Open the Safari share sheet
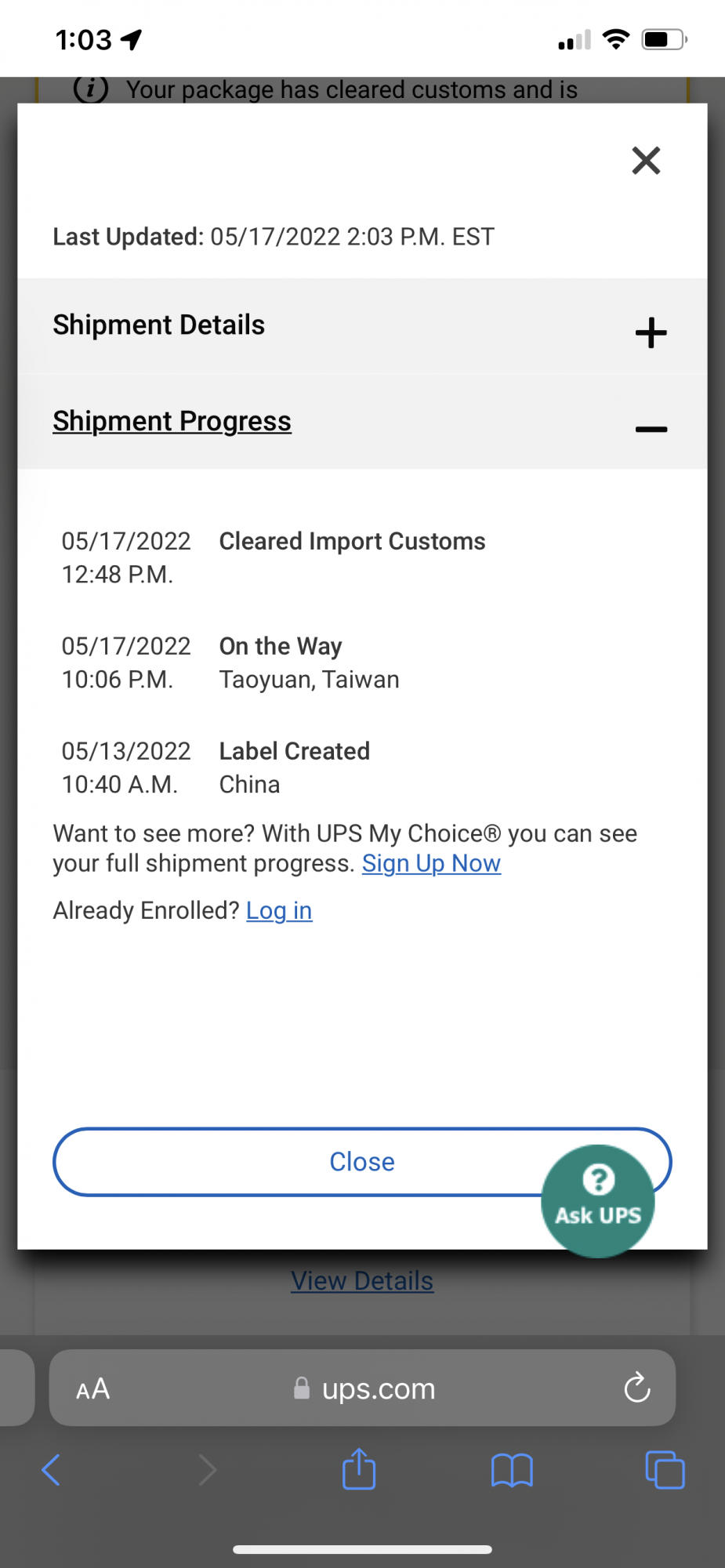 pyautogui.click(x=359, y=1468)
